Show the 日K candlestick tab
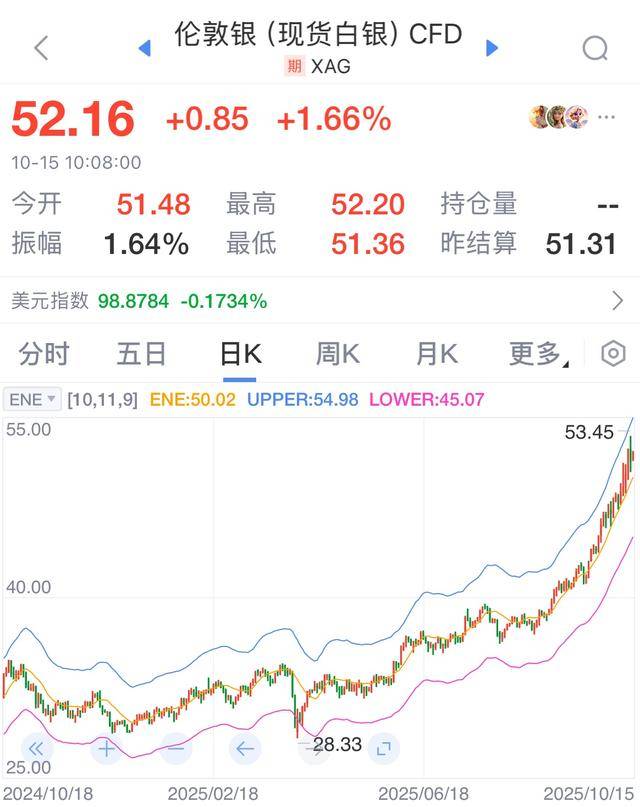The width and height of the screenshot is (640, 807). [240, 354]
